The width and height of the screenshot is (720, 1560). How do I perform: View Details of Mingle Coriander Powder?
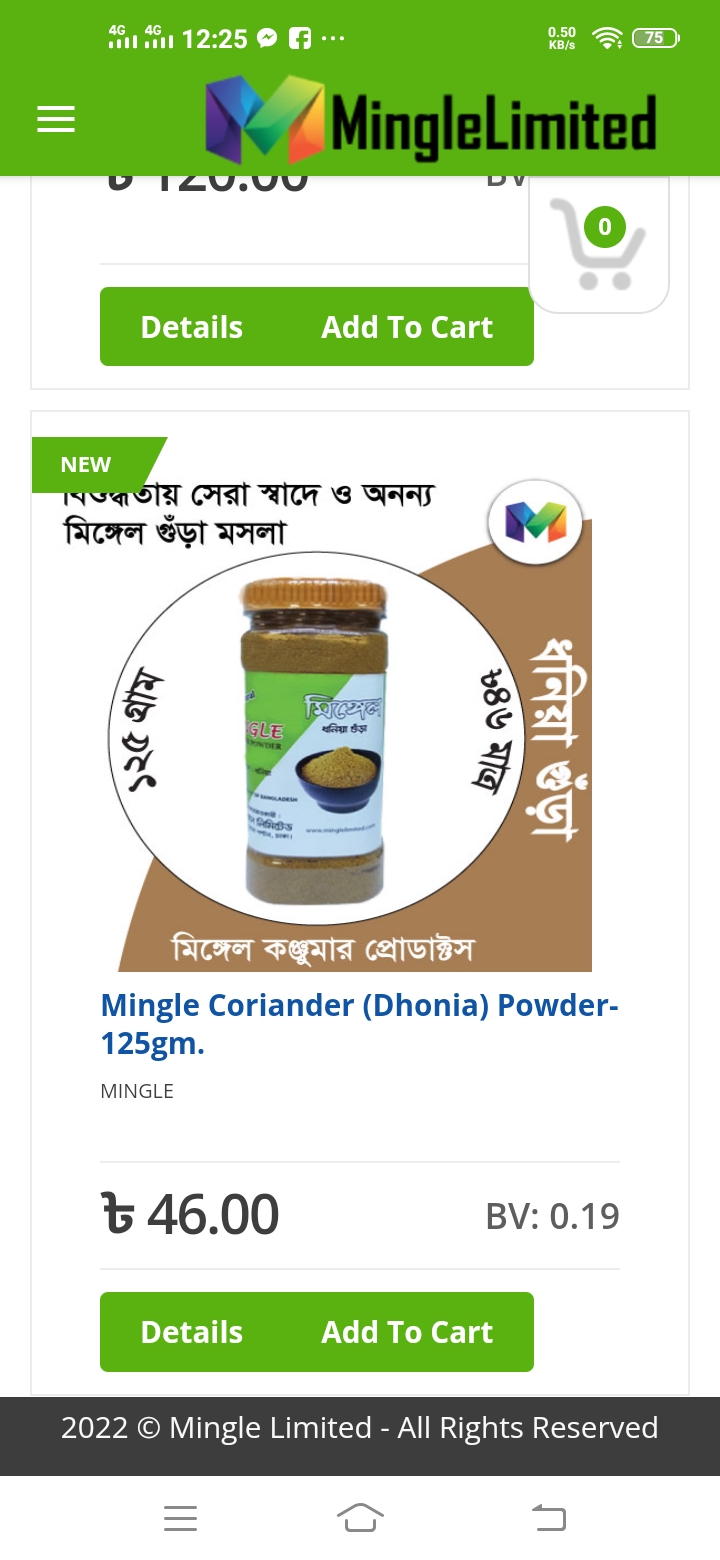tap(191, 1332)
